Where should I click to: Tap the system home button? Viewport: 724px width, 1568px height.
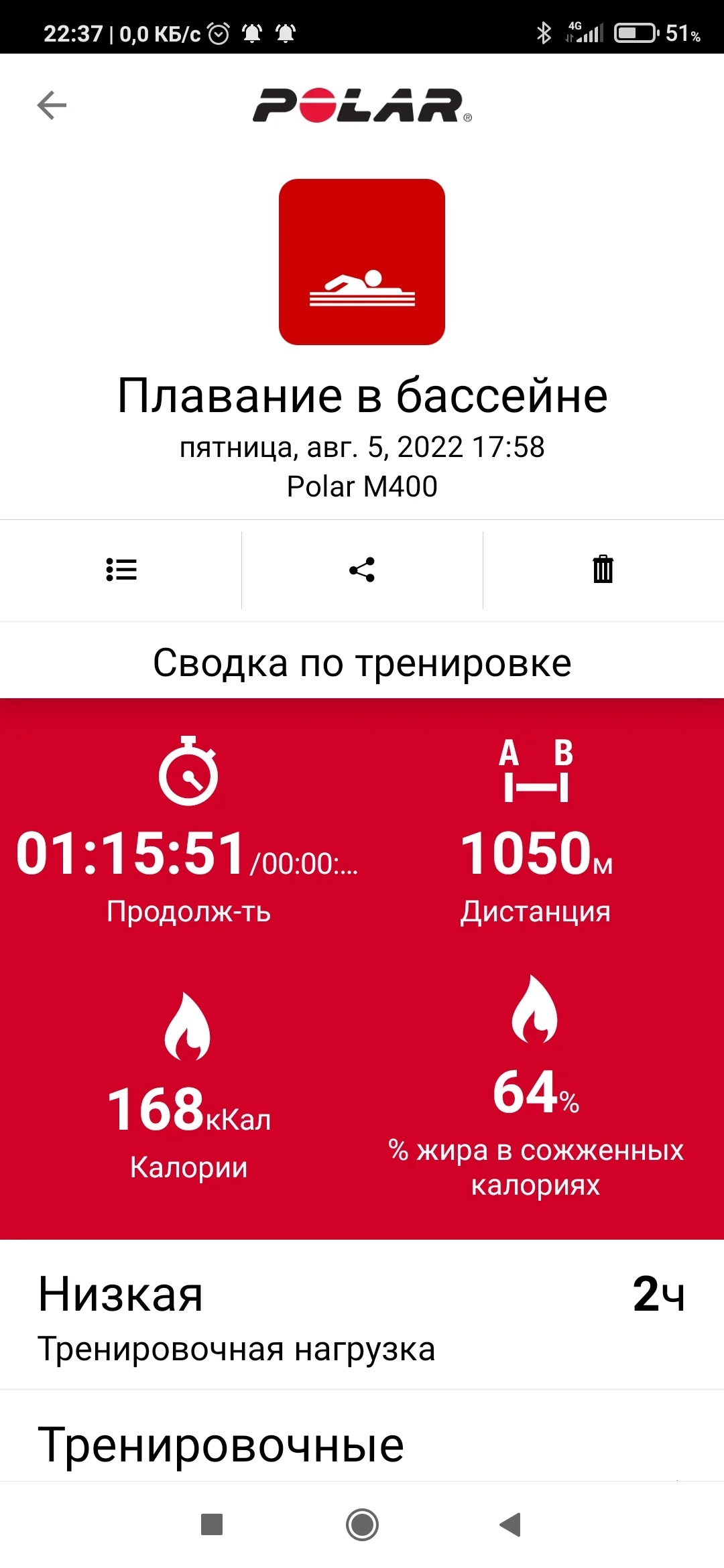coord(362,1524)
